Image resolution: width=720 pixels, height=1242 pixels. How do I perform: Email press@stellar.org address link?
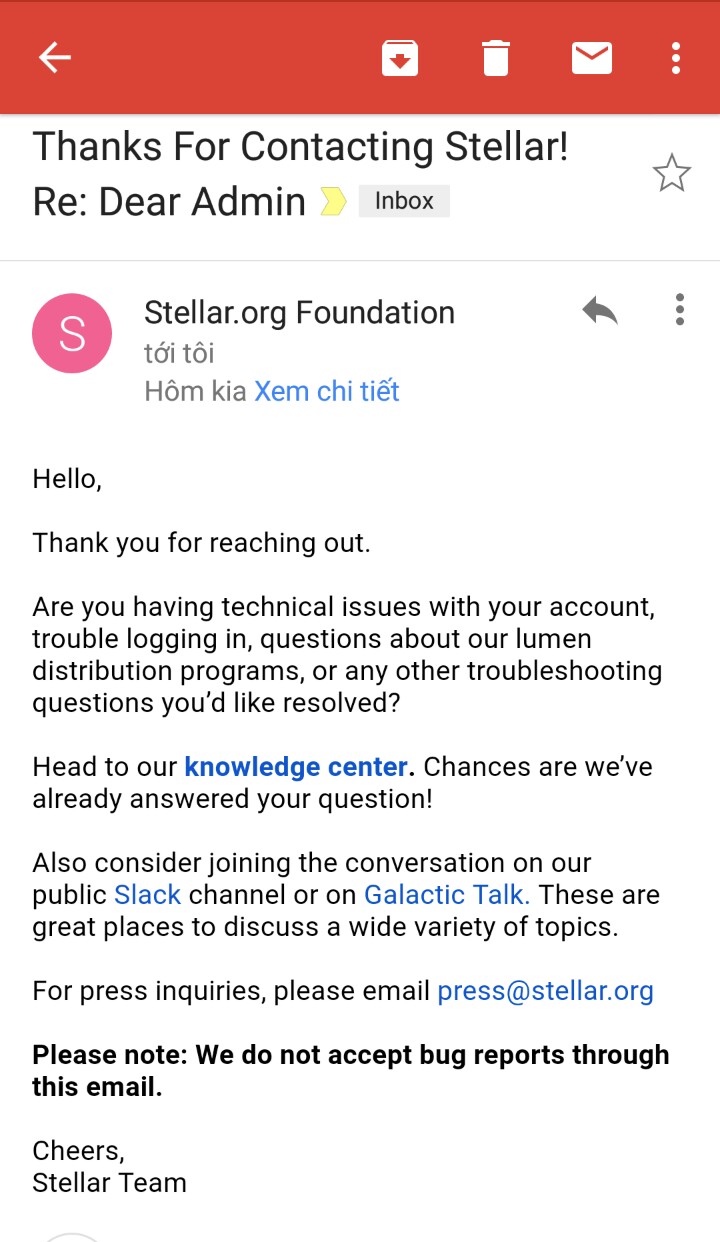[x=545, y=991]
